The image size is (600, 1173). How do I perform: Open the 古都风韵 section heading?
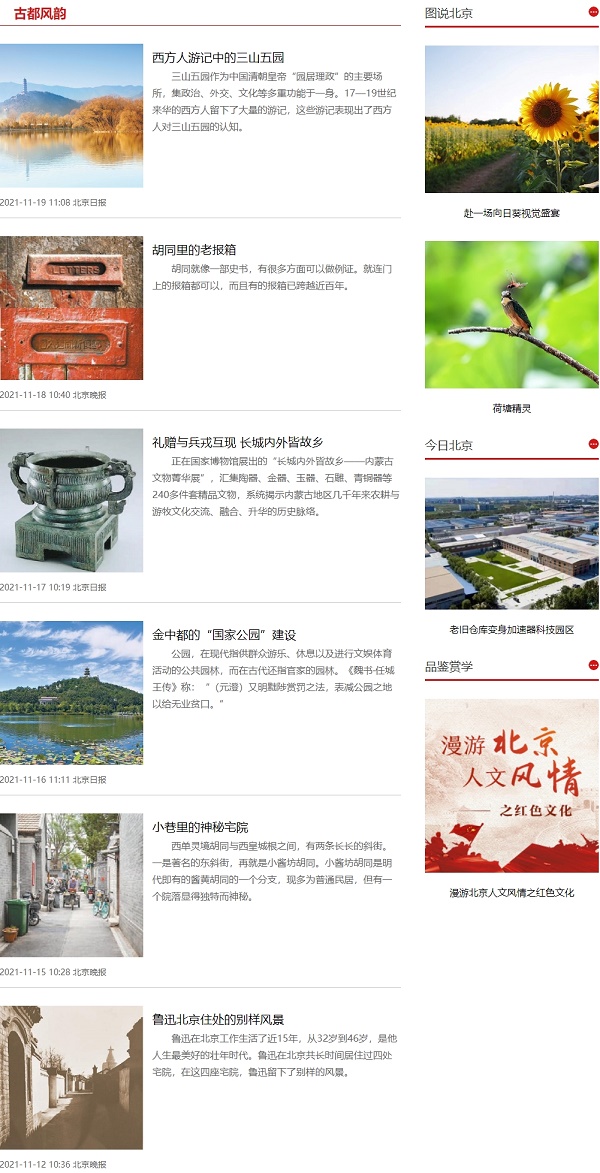(40, 13)
